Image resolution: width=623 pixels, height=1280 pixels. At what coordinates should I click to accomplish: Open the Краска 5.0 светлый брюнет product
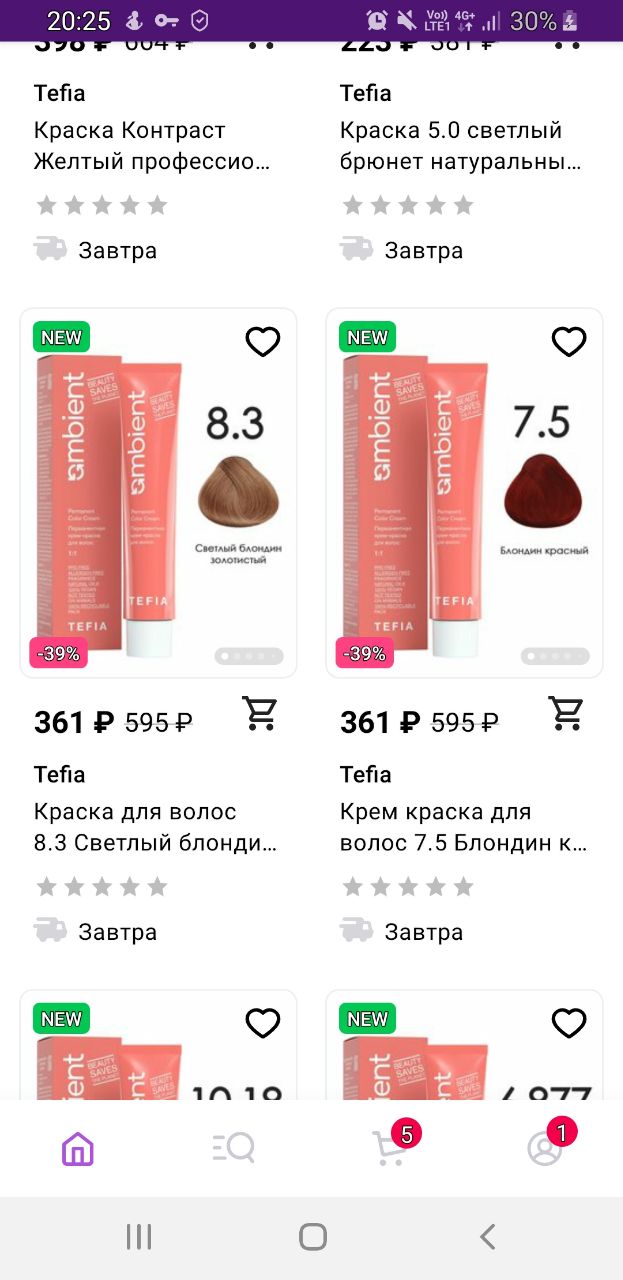461,145
